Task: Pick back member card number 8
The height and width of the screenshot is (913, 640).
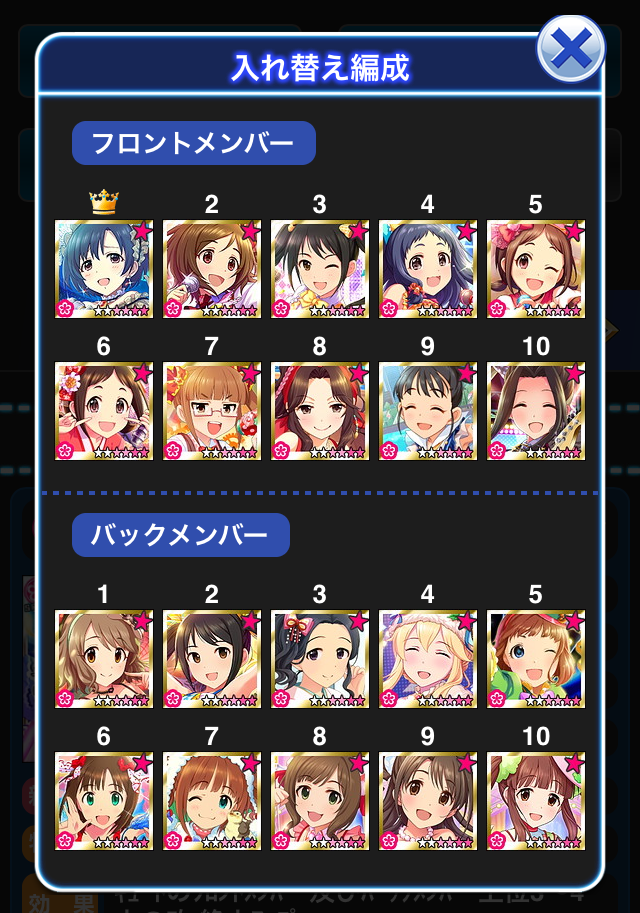Action: [x=319, y=801]
